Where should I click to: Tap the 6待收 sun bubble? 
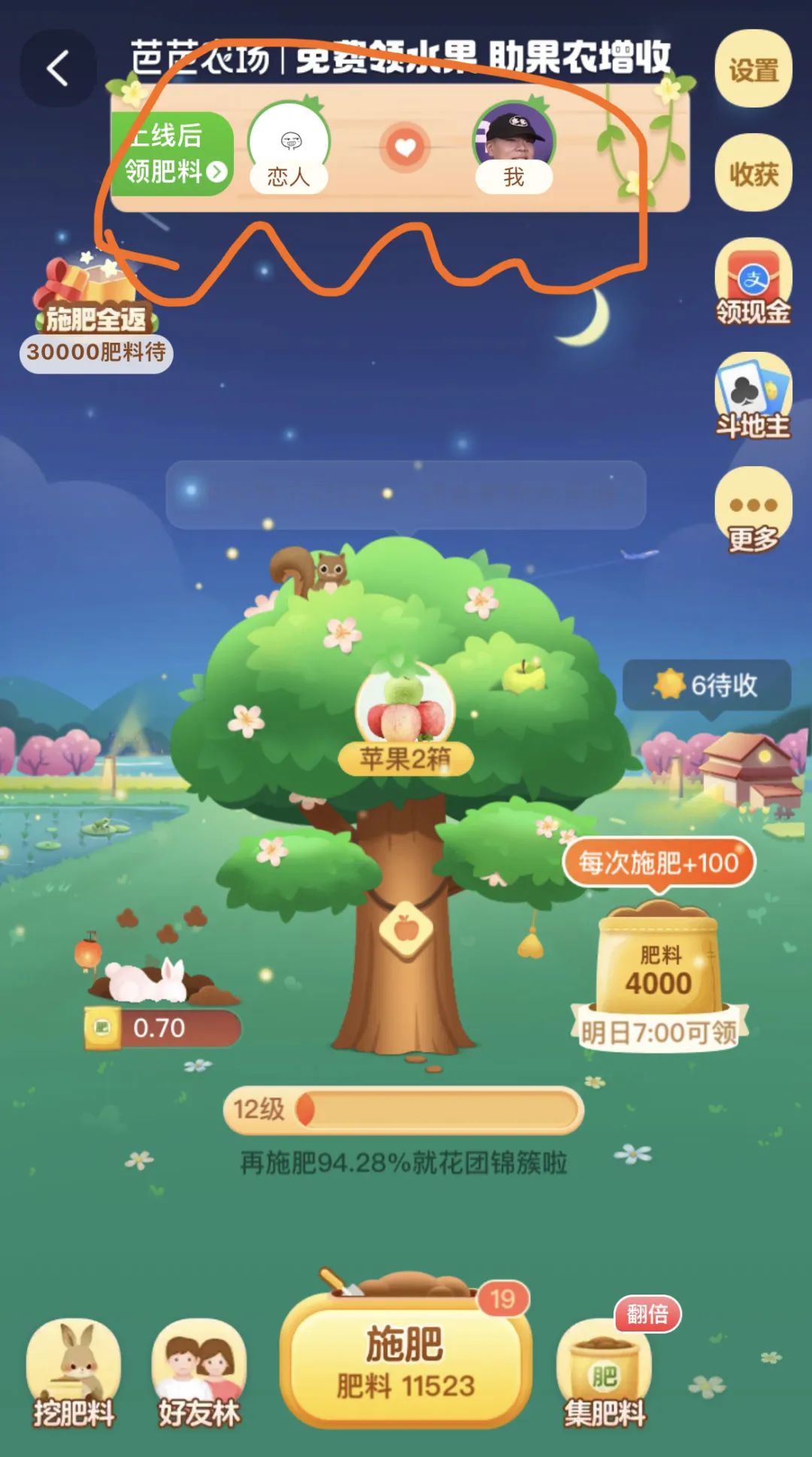(x=706, y=685)
